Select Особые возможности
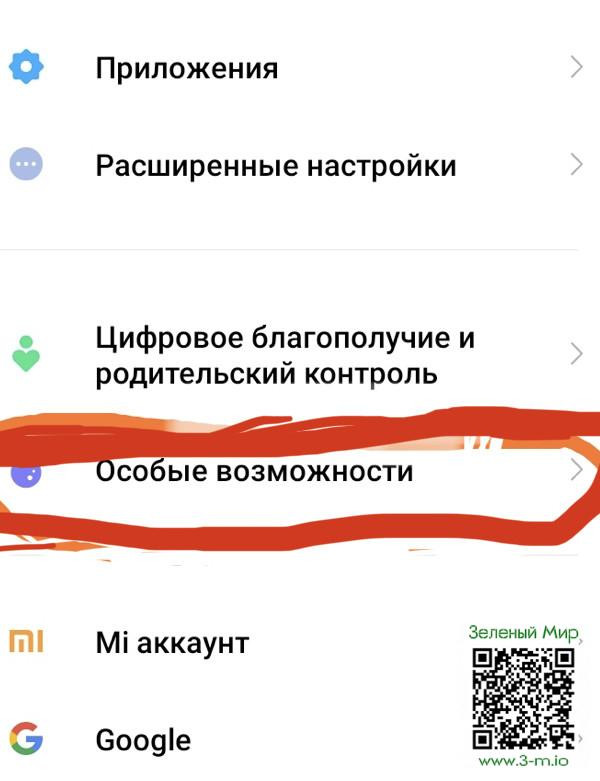The image size is (600, 781). (x=254, y=470)
